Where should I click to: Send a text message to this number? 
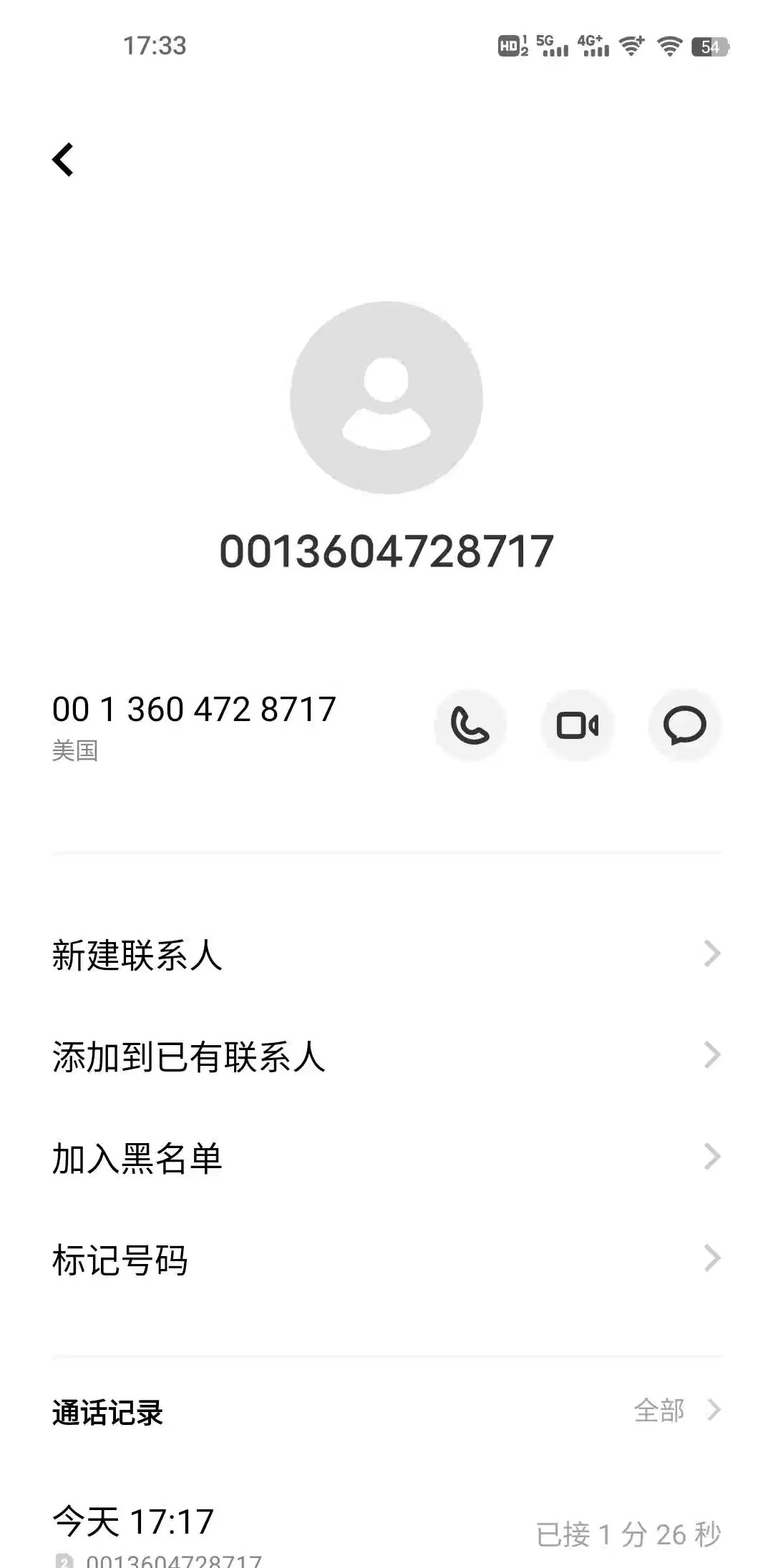coord(684,725)
